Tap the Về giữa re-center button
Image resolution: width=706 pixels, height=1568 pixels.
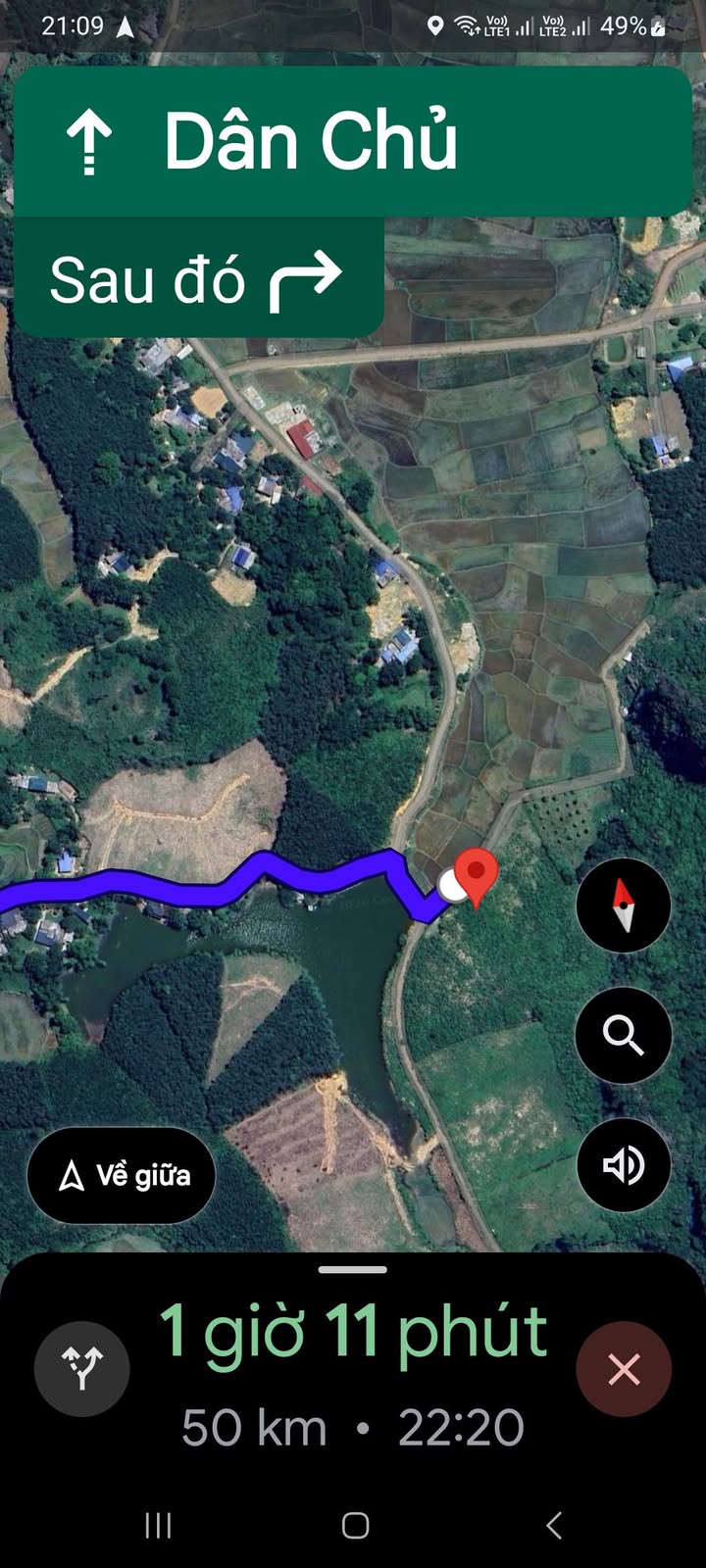(x=122, y=1175)
